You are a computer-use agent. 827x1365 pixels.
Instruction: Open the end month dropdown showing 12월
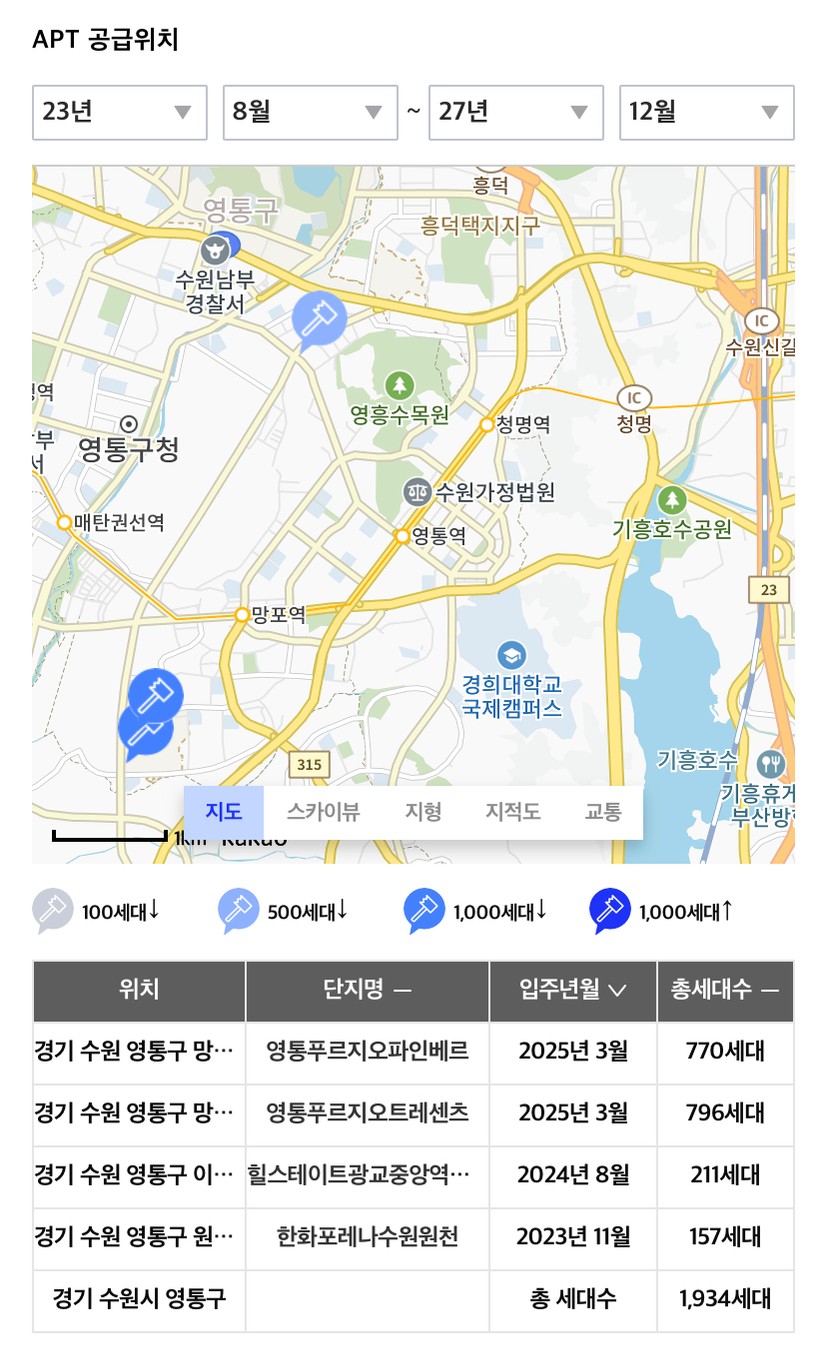coord(707,112)
